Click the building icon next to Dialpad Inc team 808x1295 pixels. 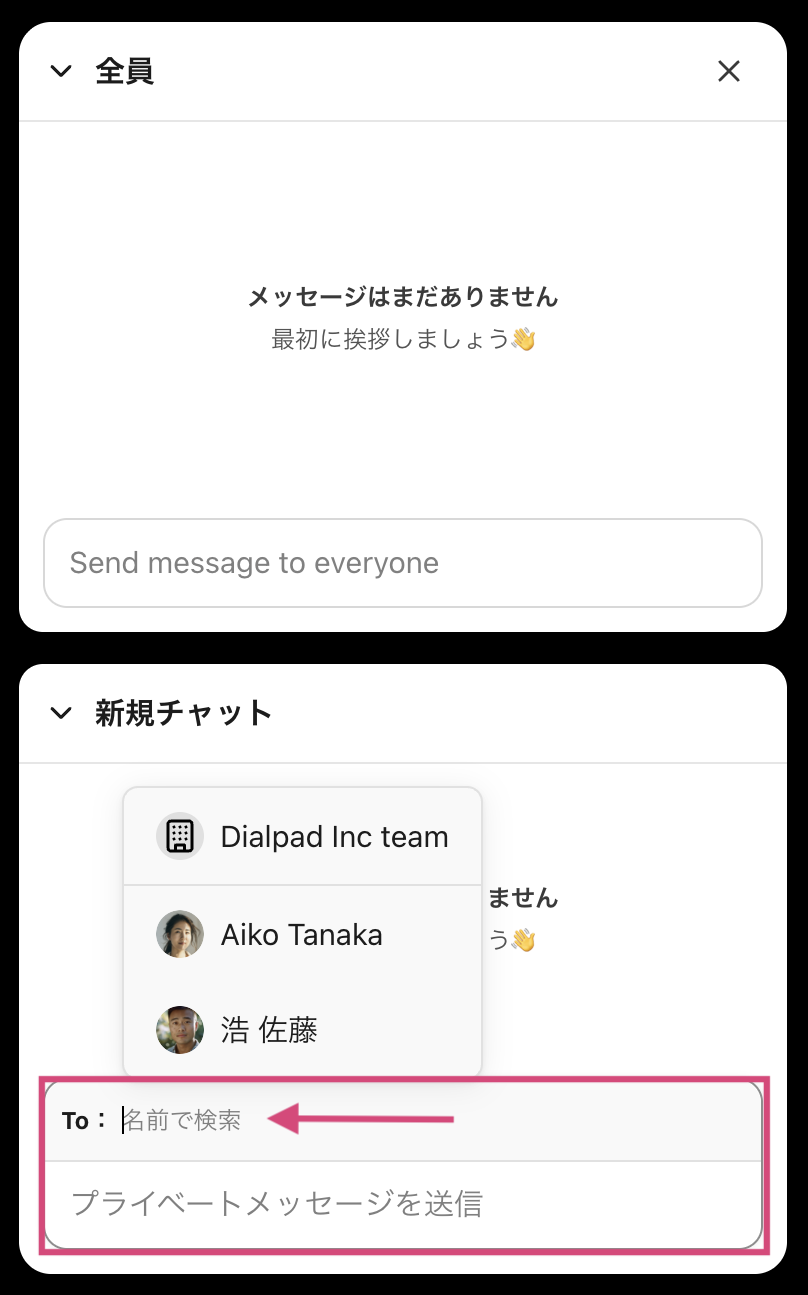pos(178,836)
